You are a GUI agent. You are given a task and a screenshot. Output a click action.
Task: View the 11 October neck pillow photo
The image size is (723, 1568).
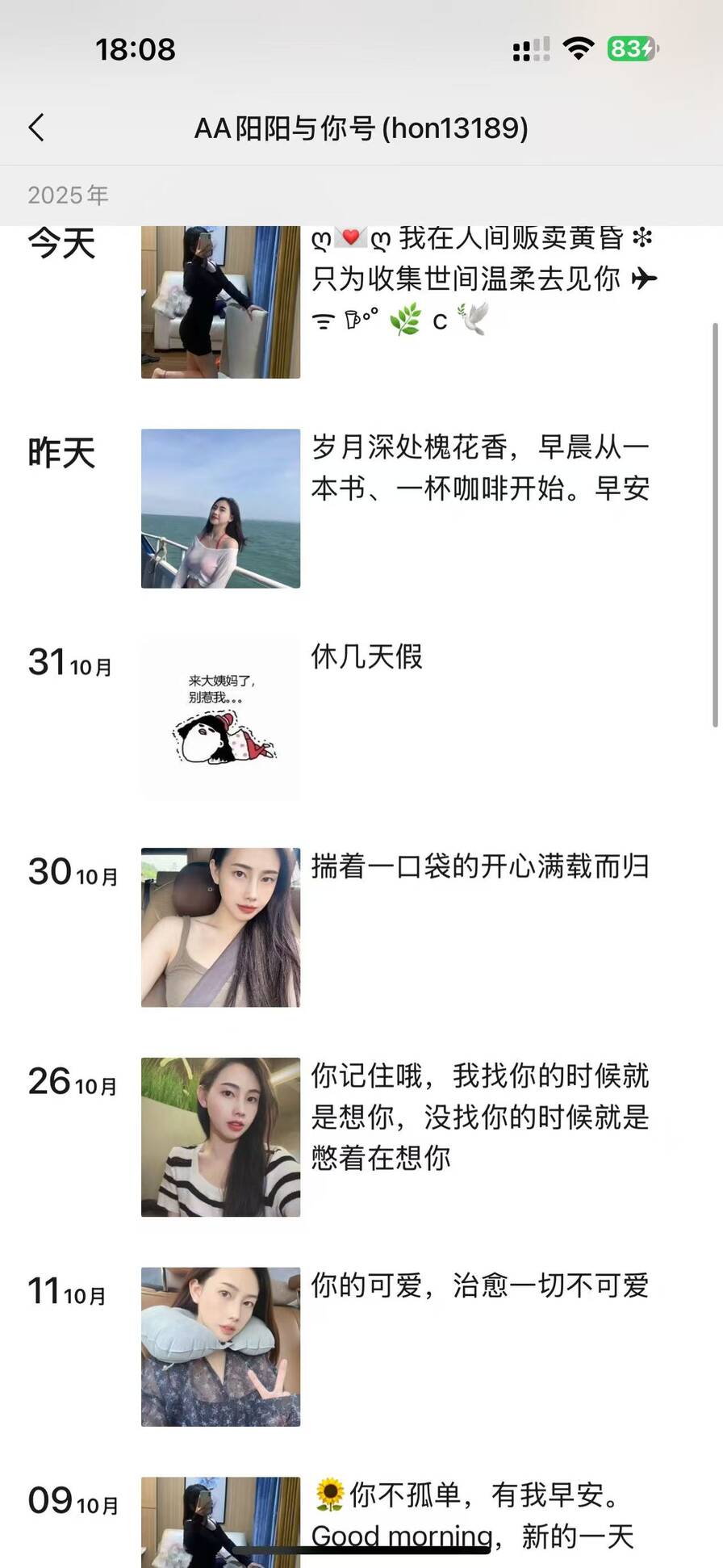tap(220, 1346)
